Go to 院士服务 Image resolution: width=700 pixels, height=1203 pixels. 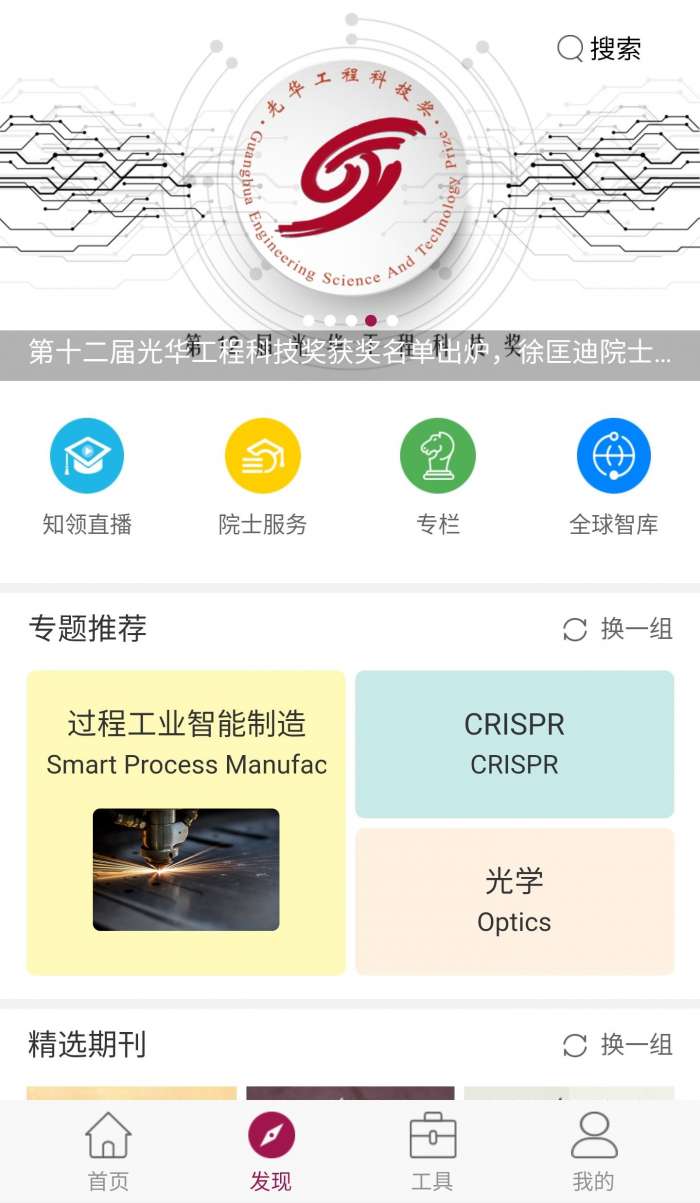262,476
